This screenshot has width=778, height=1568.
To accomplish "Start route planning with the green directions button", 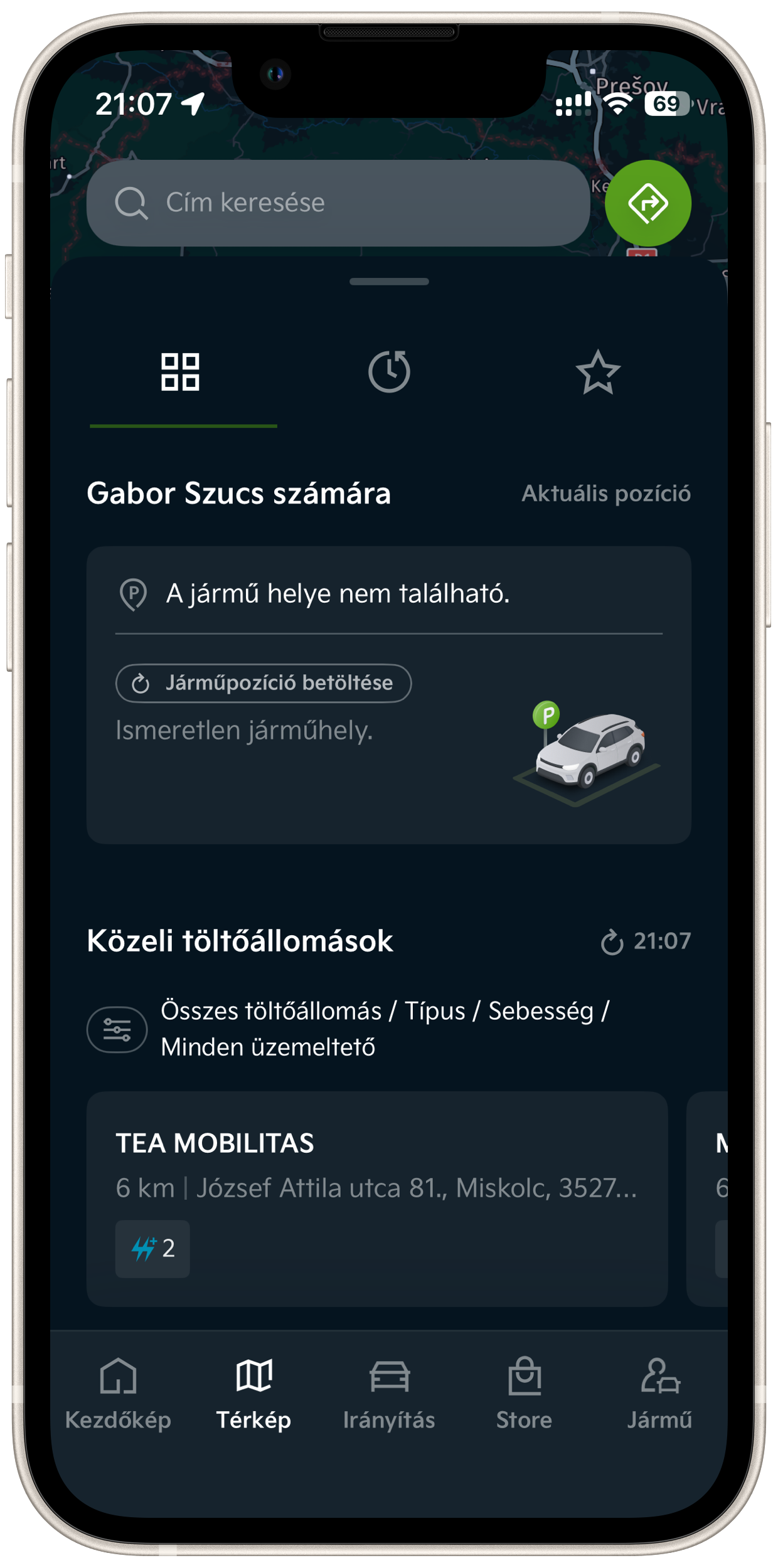I will pos(647,203).
